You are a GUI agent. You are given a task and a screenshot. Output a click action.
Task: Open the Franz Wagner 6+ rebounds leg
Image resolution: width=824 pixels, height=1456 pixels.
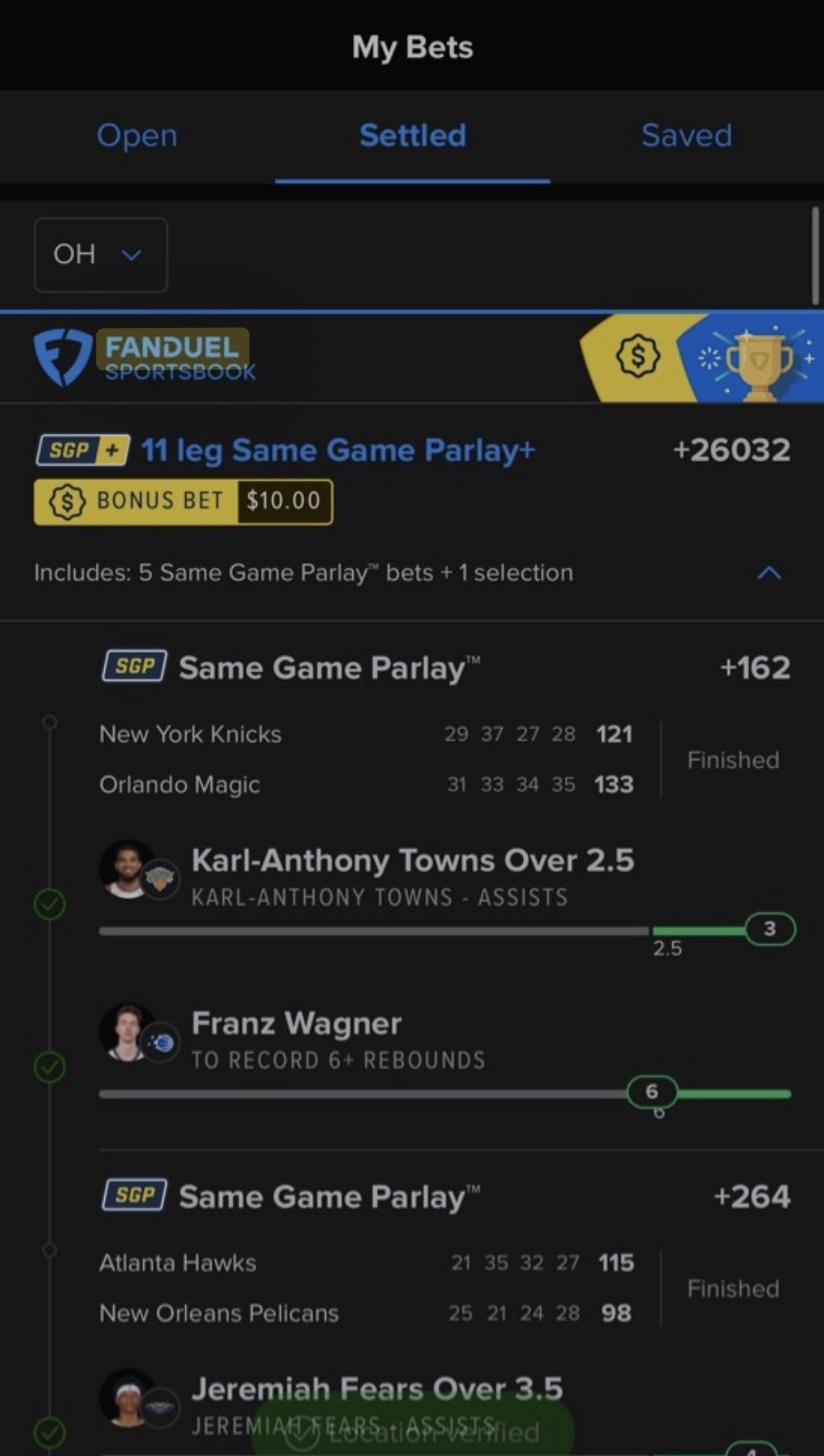297,1024
